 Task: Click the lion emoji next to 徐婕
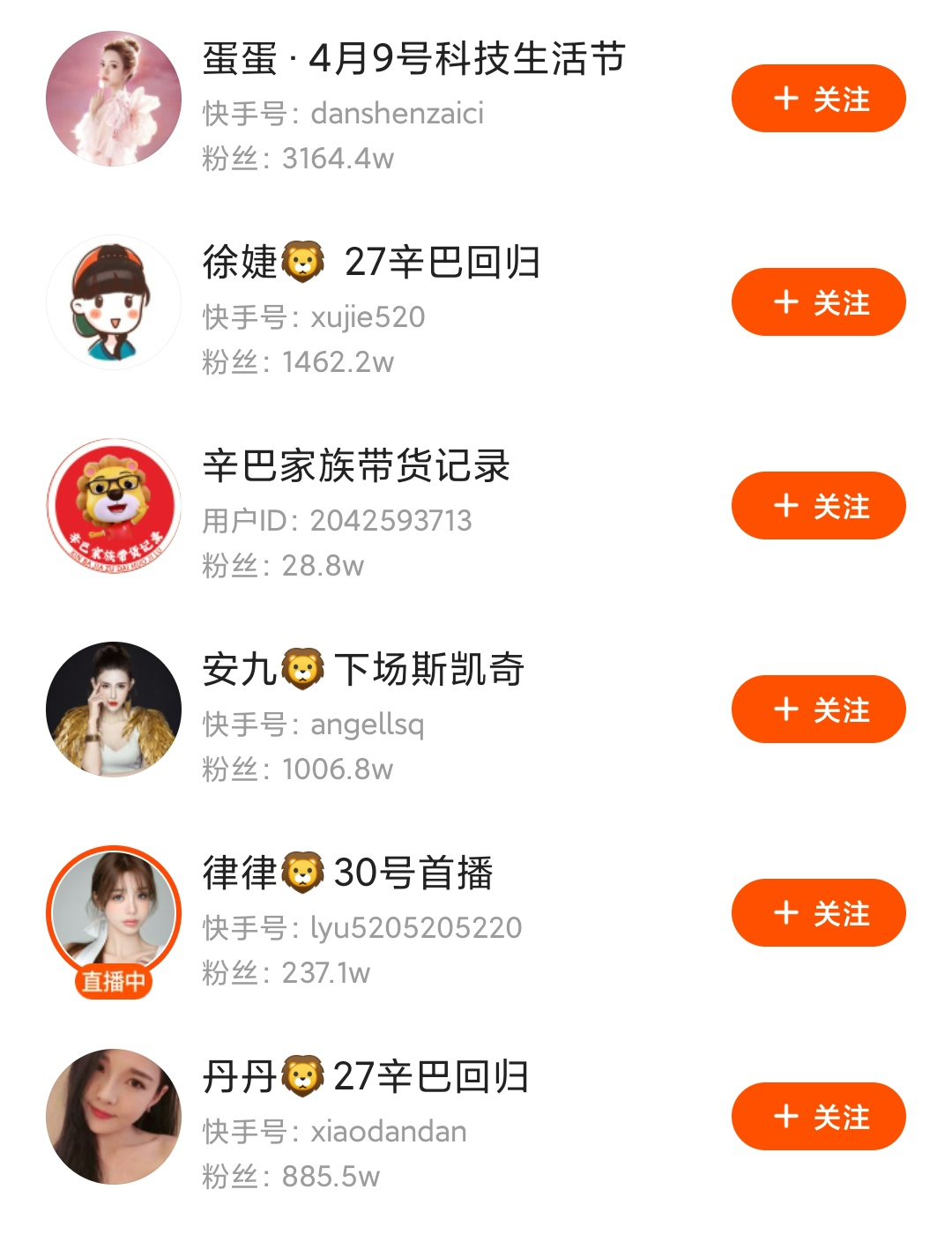(304, 261)
